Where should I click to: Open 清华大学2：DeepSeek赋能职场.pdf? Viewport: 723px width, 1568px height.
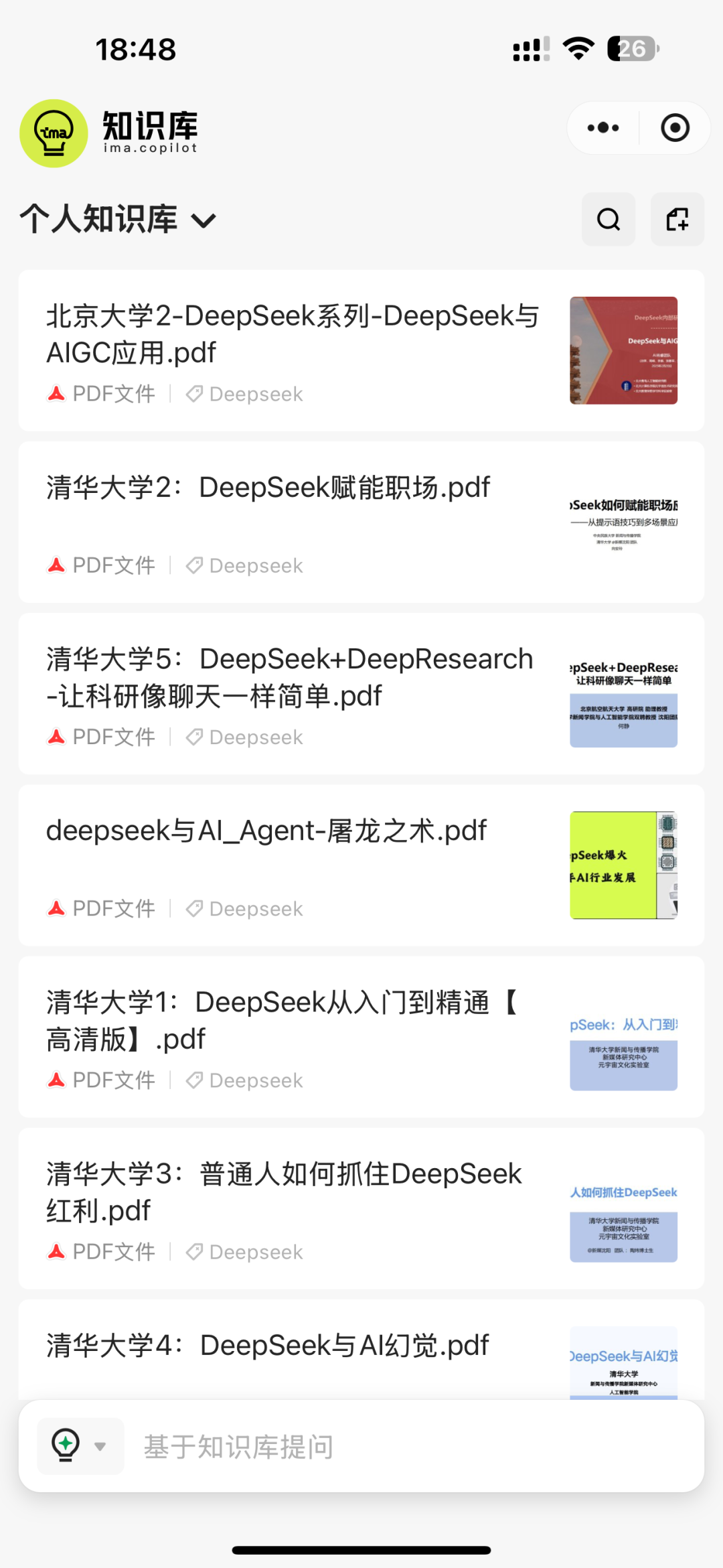click(x=268, y=488)
